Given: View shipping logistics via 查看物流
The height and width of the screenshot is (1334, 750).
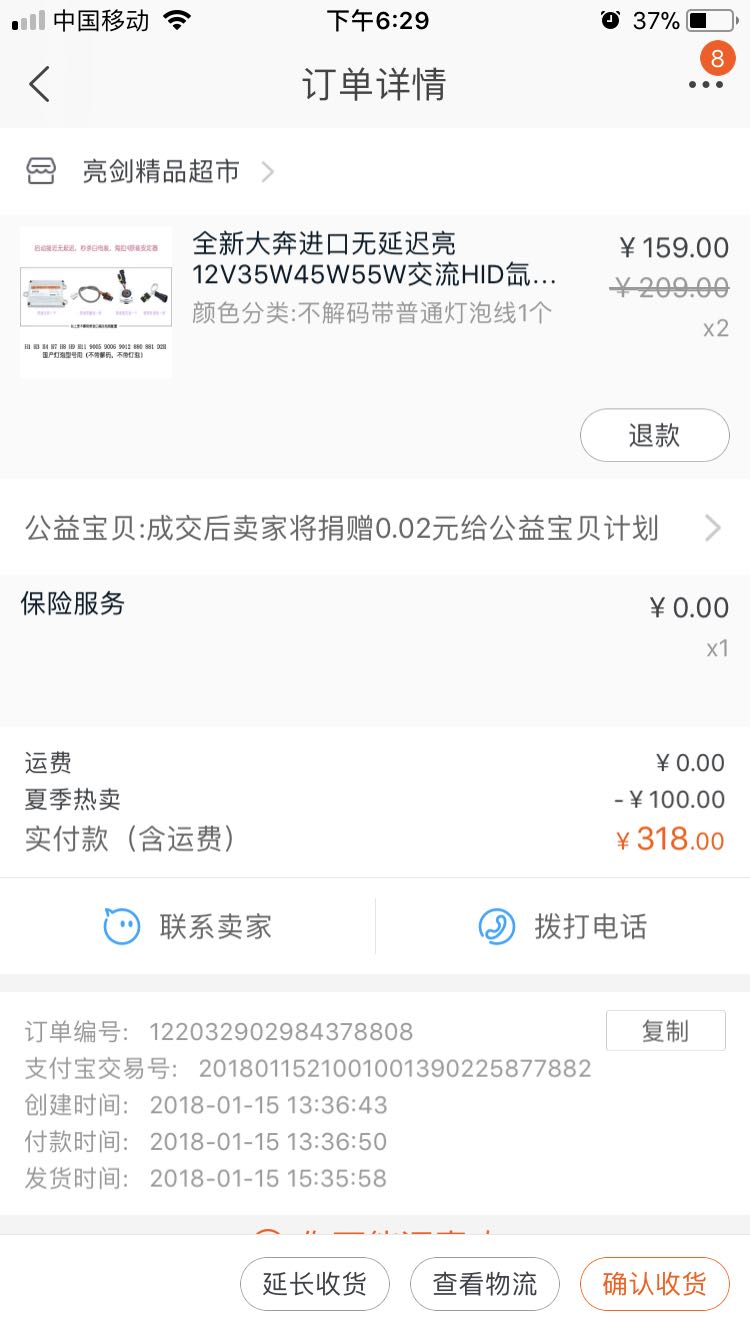Looking at the screenshot, I should point(484,1284).
